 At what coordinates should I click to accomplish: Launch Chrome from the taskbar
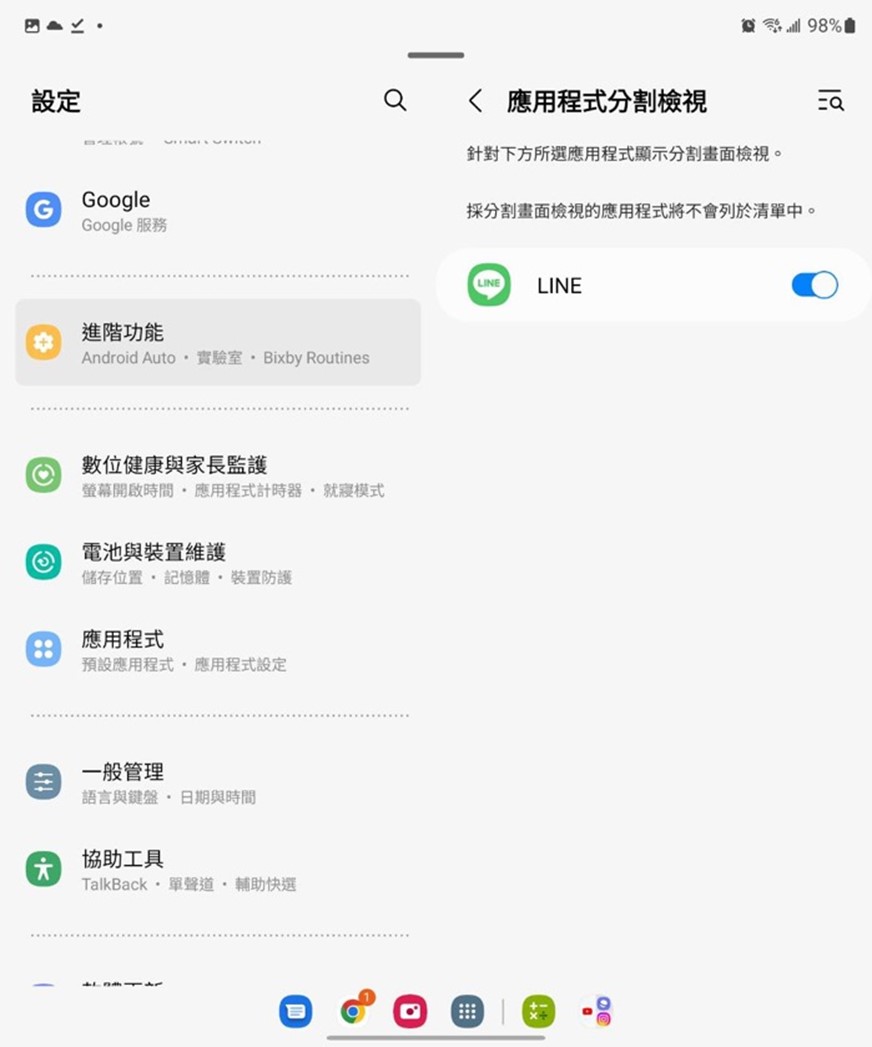352,1012
